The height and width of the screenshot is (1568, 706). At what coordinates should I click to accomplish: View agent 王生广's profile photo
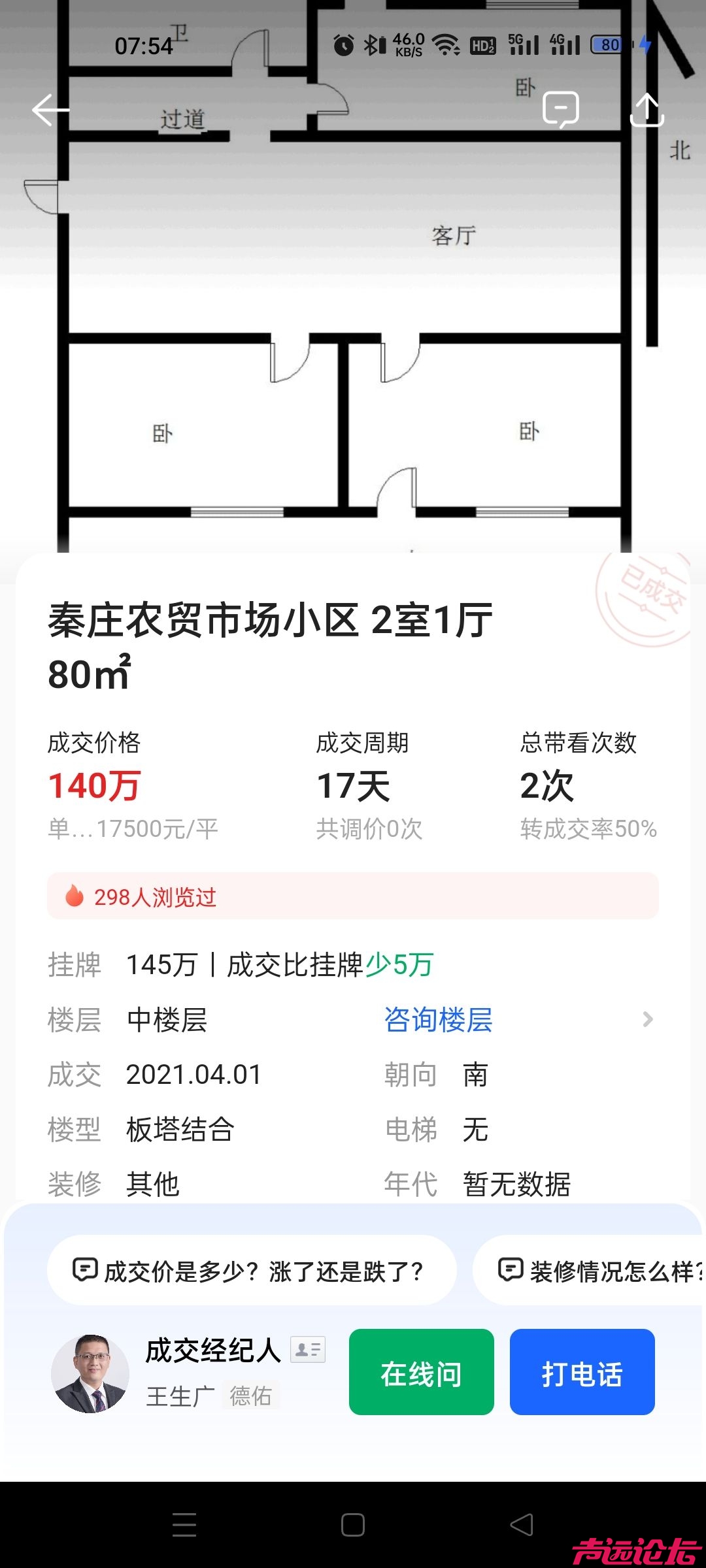coord(90,1373)
